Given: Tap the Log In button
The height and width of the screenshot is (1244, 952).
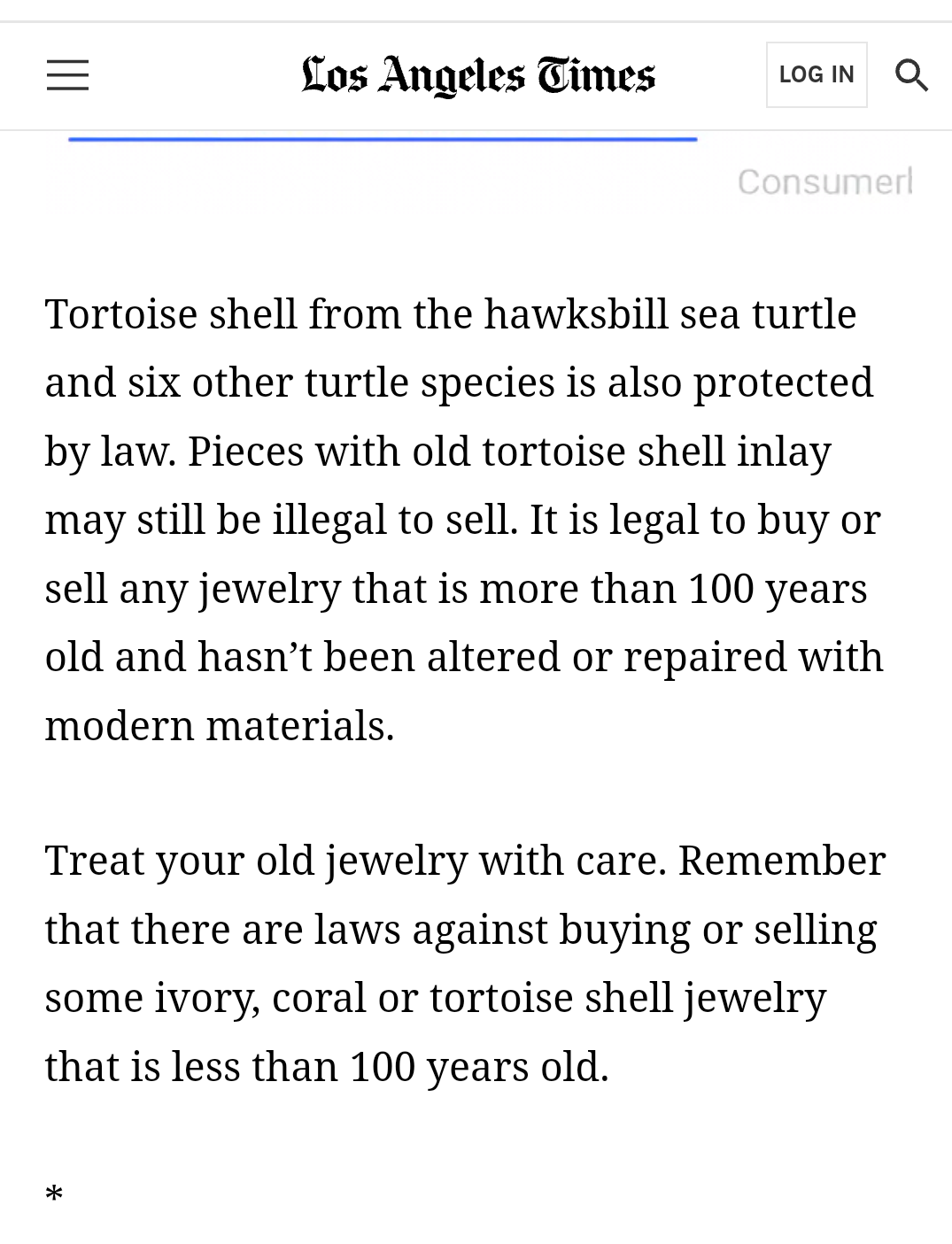Looking at the screenshot, I should 816,74.
